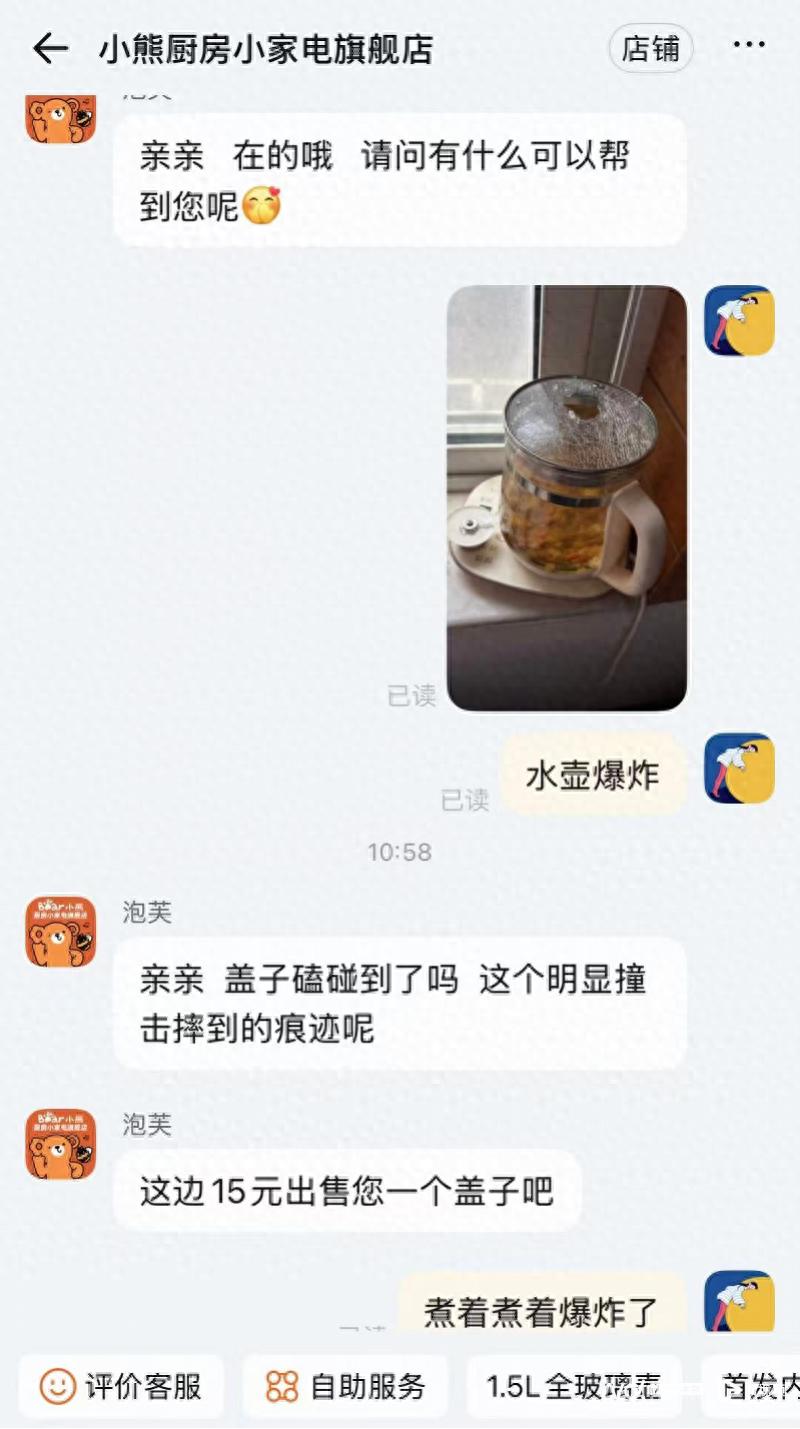
Task: Open 自助服务 self-service options
Action: pyautogui.click(x=346, y=1386)
